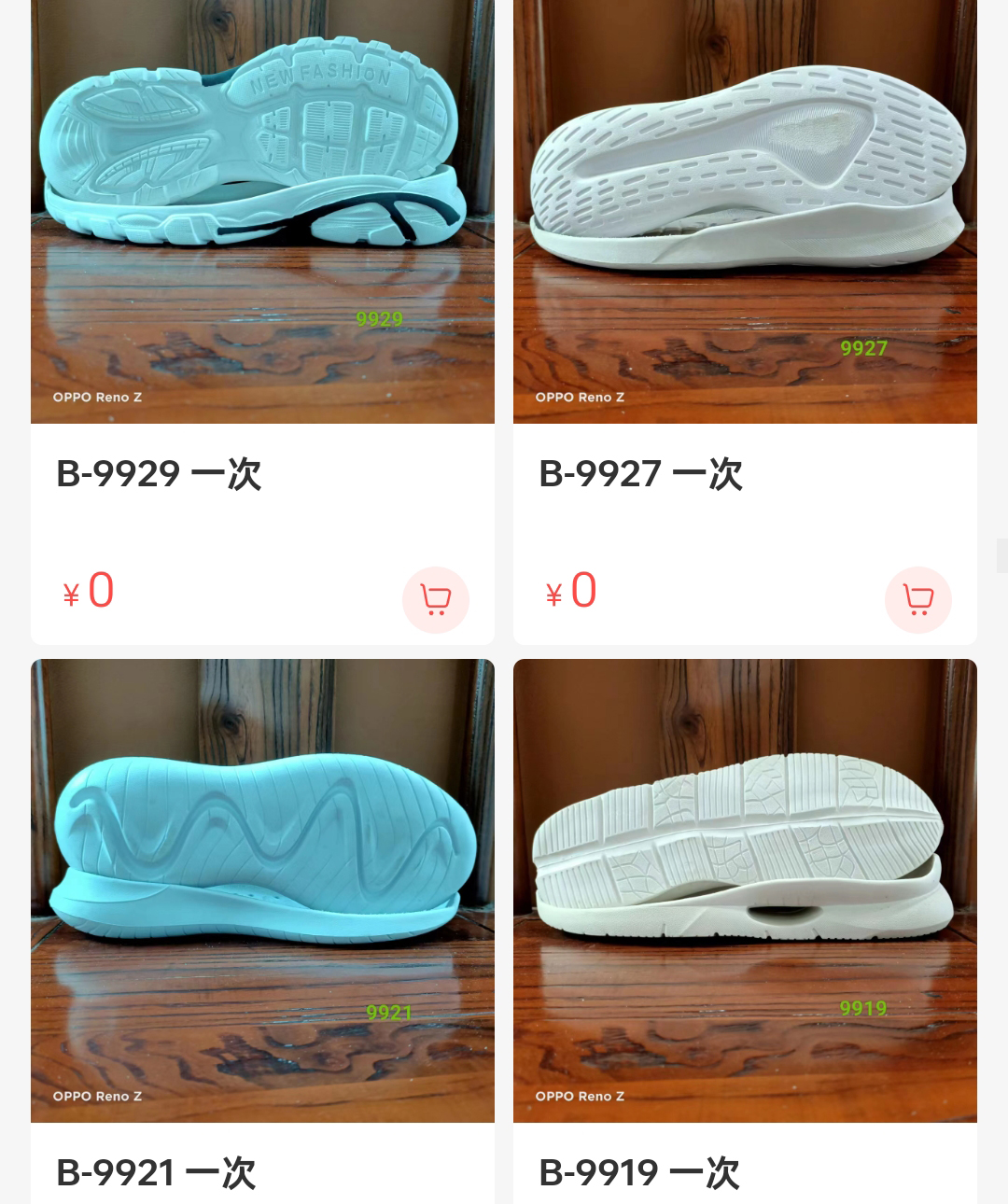Add B-9929 to the shopping cart
The height and width of the screenshot is (1204, 1008).
pos(436,599)
